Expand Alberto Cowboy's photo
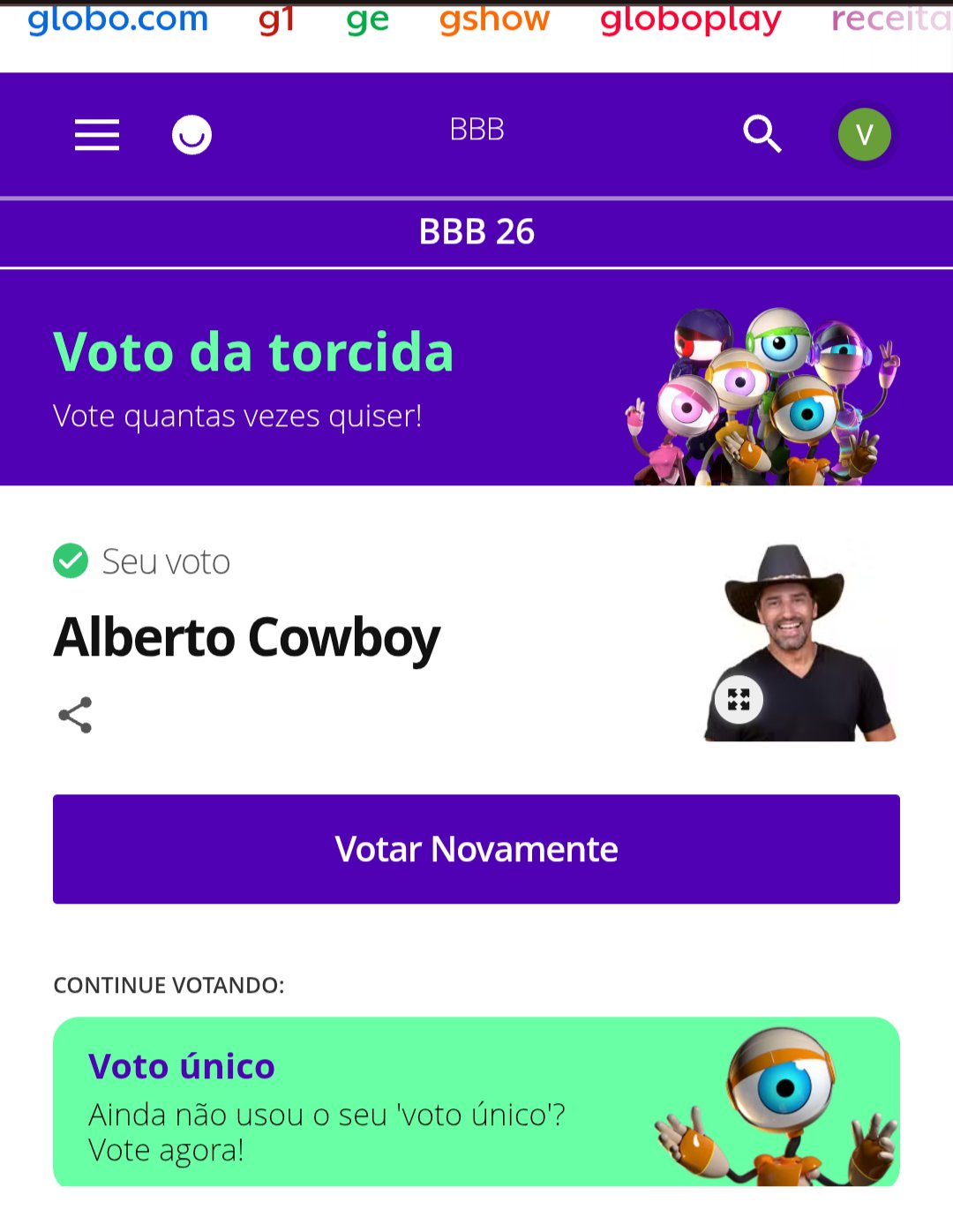 click(x=739, y=700)
